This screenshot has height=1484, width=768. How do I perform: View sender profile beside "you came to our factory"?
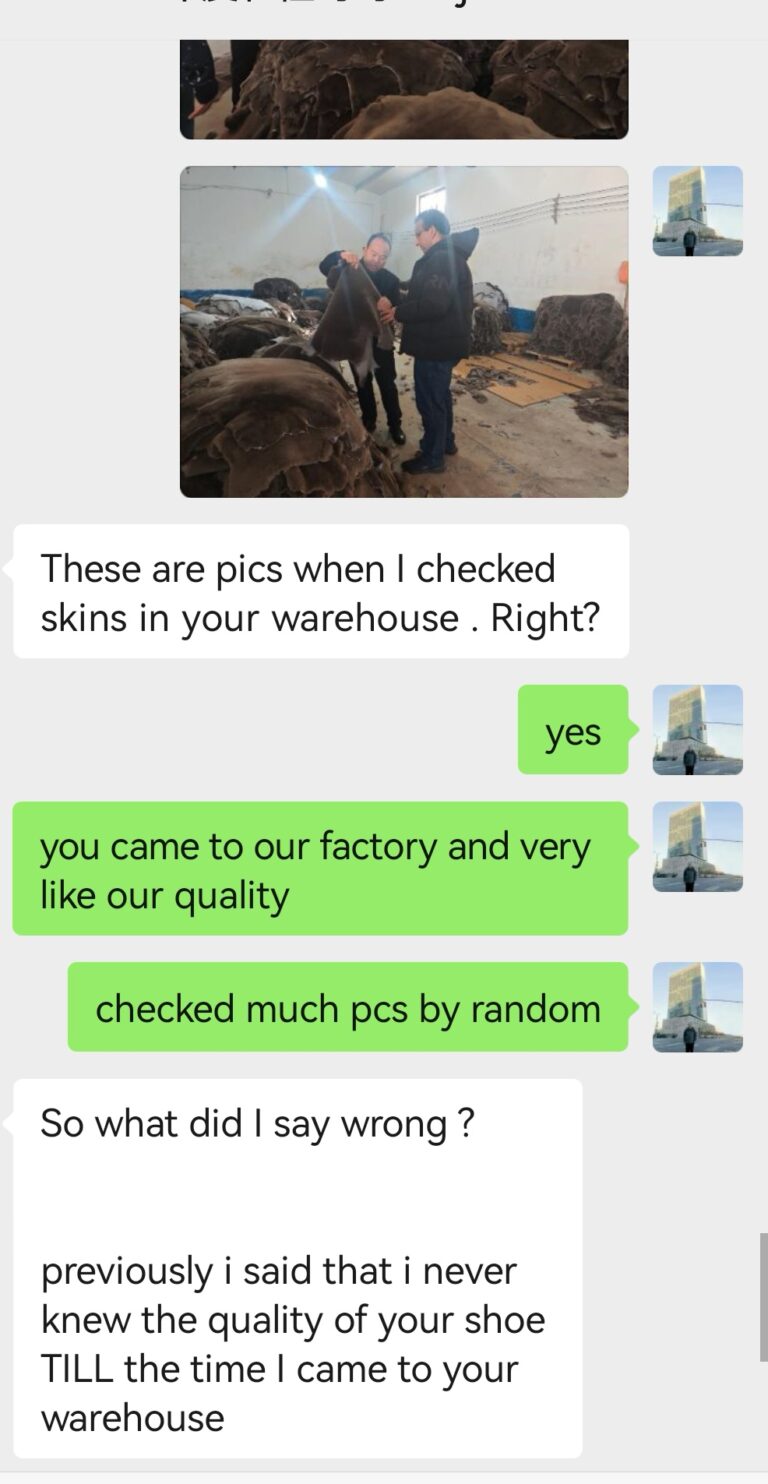(x=697, y=846)
